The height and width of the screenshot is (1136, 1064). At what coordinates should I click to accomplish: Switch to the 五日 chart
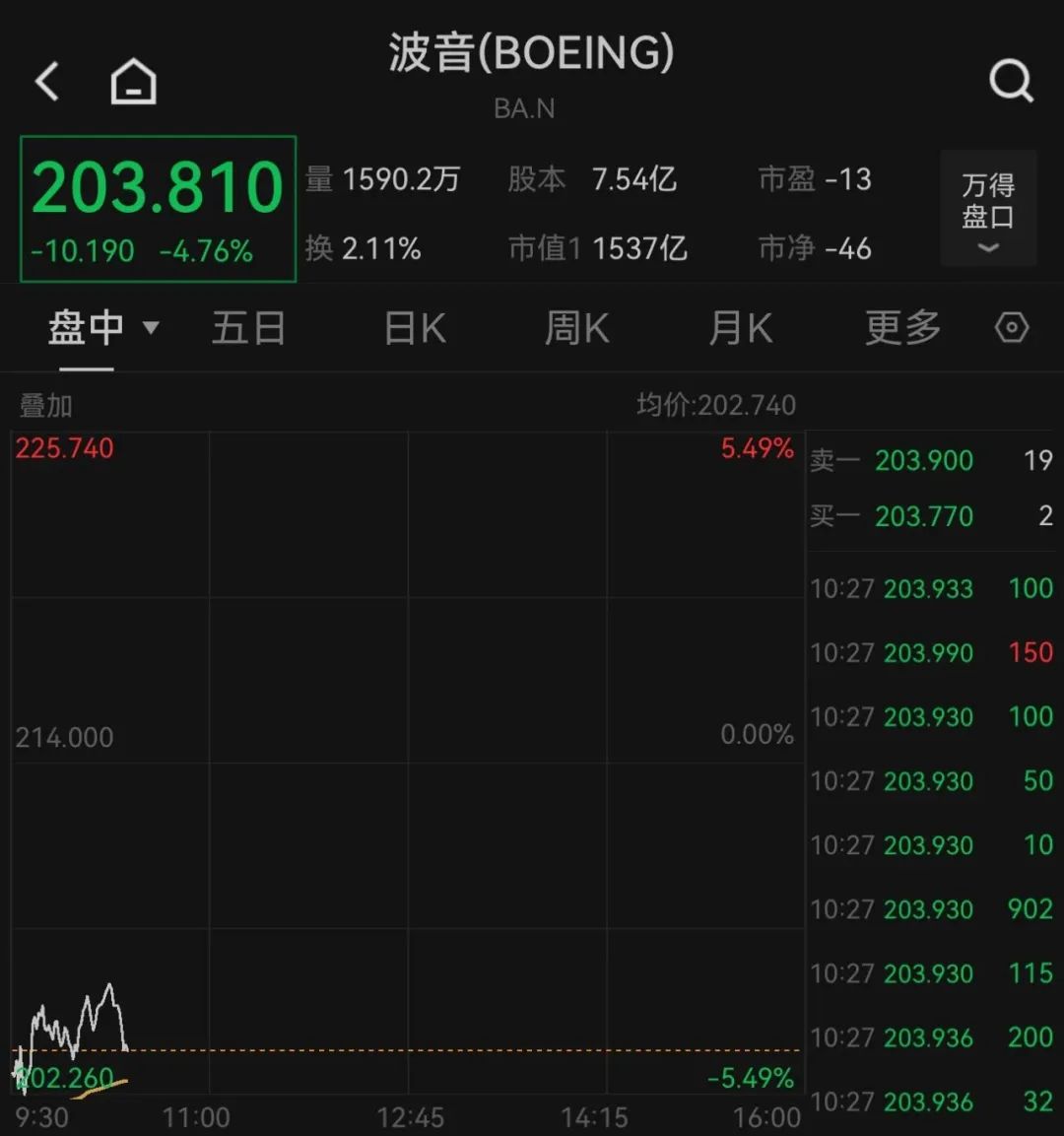tap(249, 328)
